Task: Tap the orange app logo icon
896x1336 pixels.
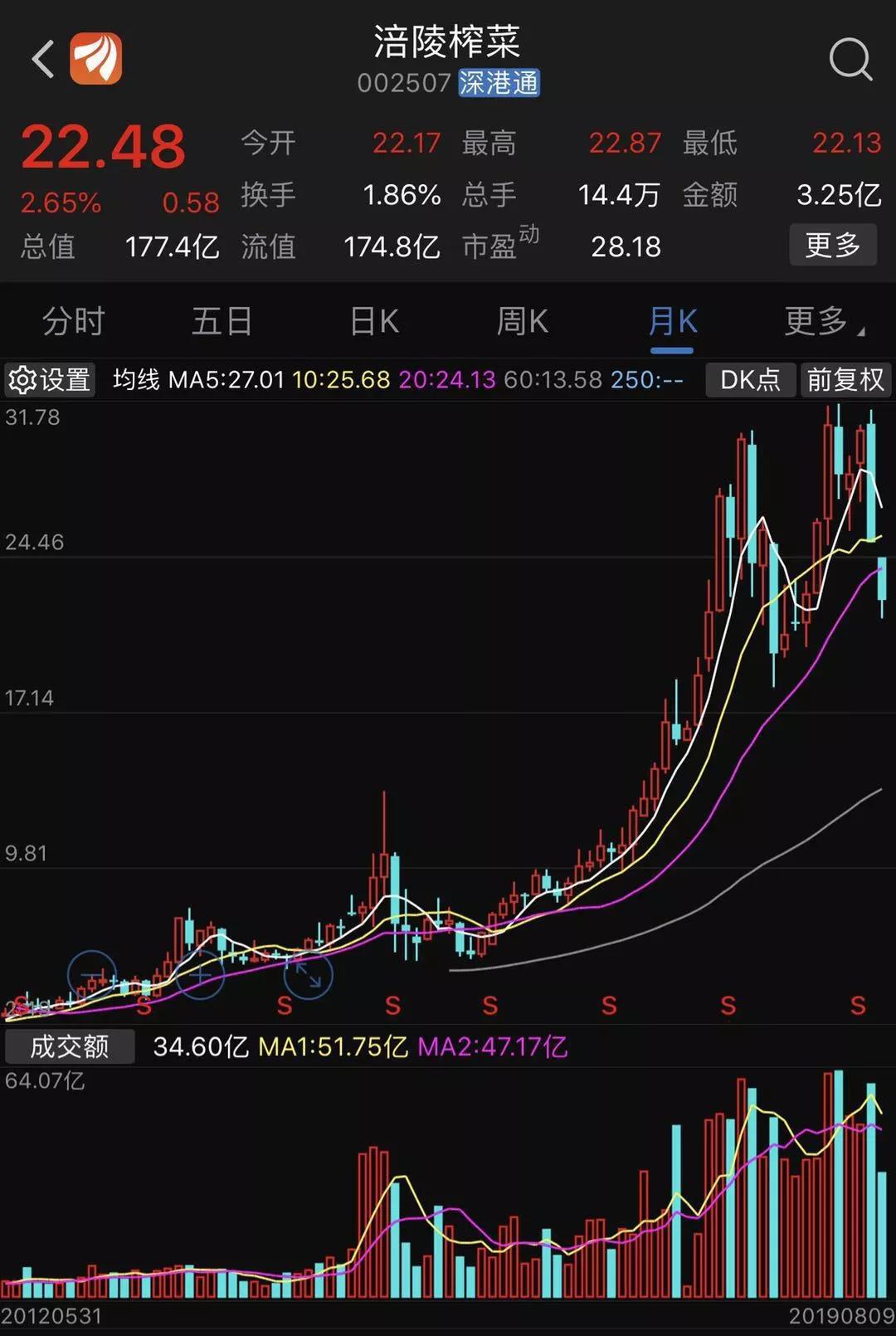Action: coord(95,59)
